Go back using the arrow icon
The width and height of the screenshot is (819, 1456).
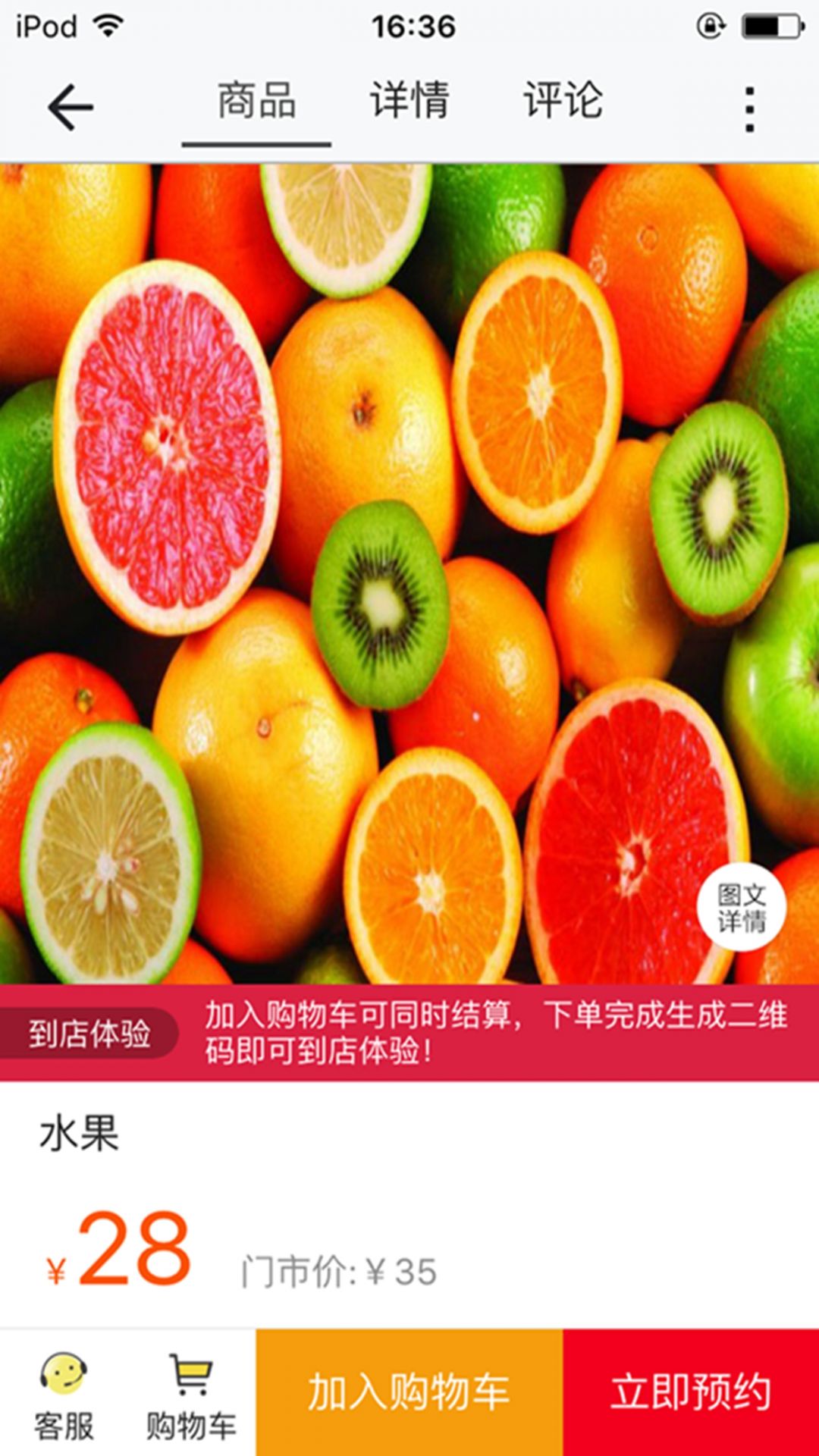point(71,107)
